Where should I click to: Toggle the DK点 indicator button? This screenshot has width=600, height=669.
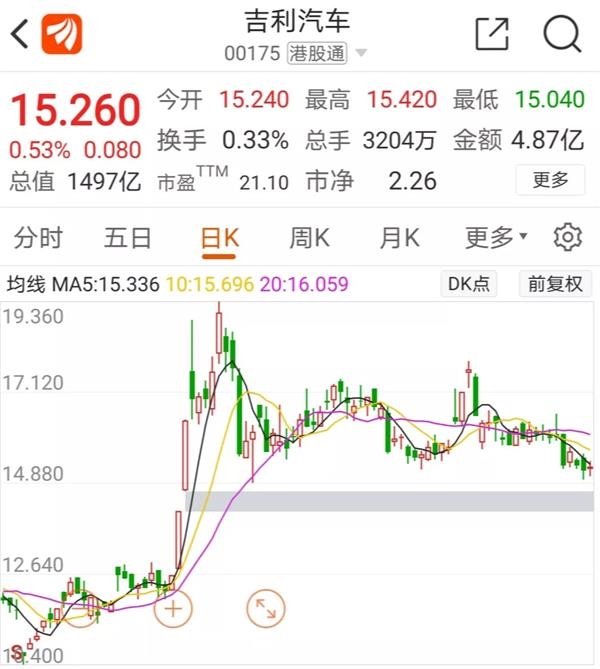click(x=469, y=284)
